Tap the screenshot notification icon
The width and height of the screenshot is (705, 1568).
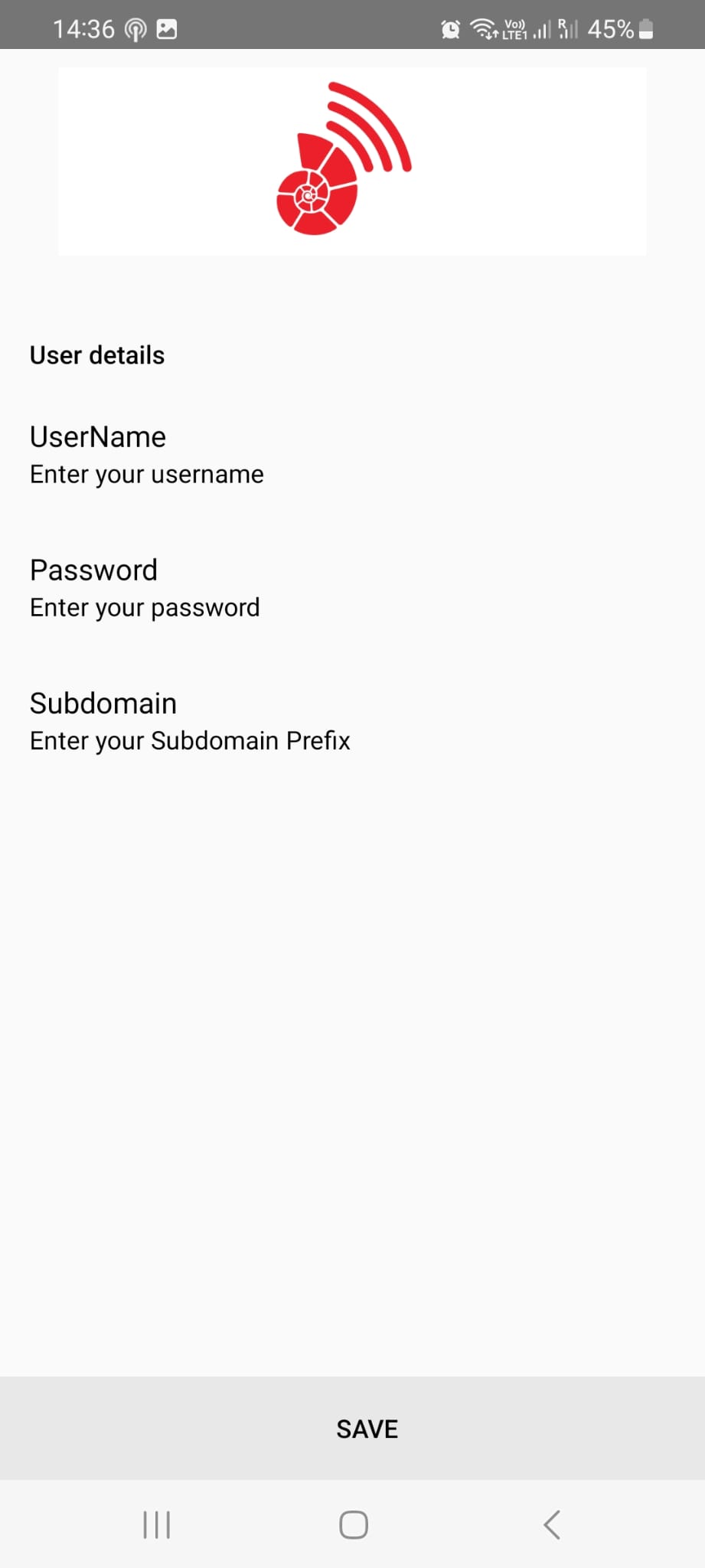(x=167, y=29)
